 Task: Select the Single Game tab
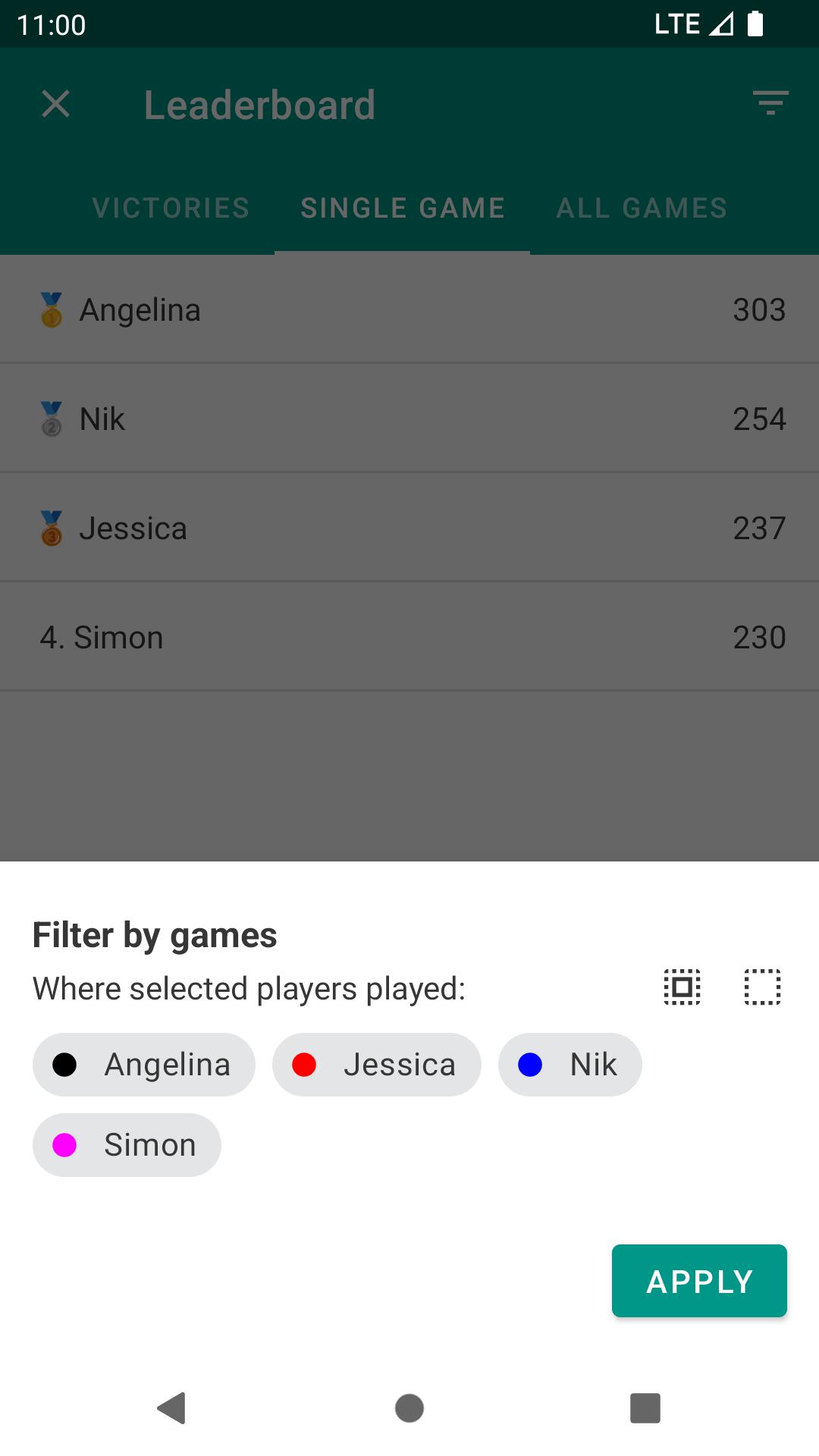pyautogui.click(x=403, y=208)
